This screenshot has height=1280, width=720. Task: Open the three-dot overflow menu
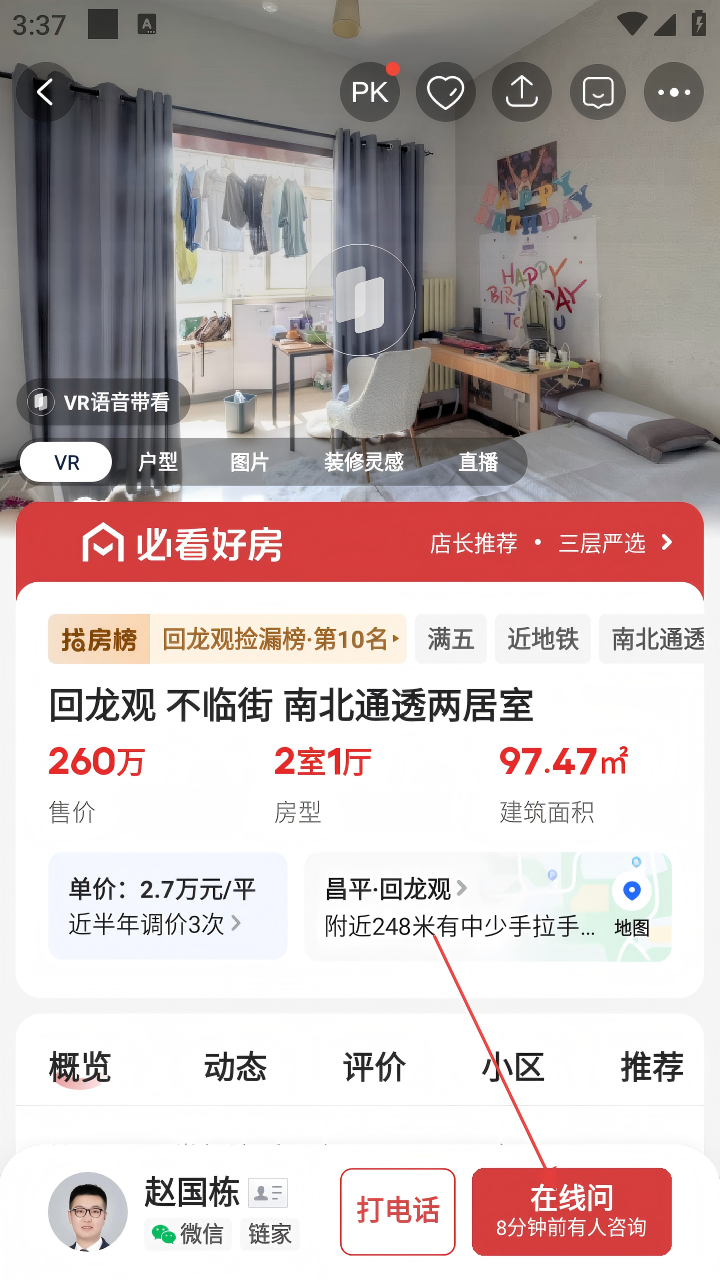673,93
